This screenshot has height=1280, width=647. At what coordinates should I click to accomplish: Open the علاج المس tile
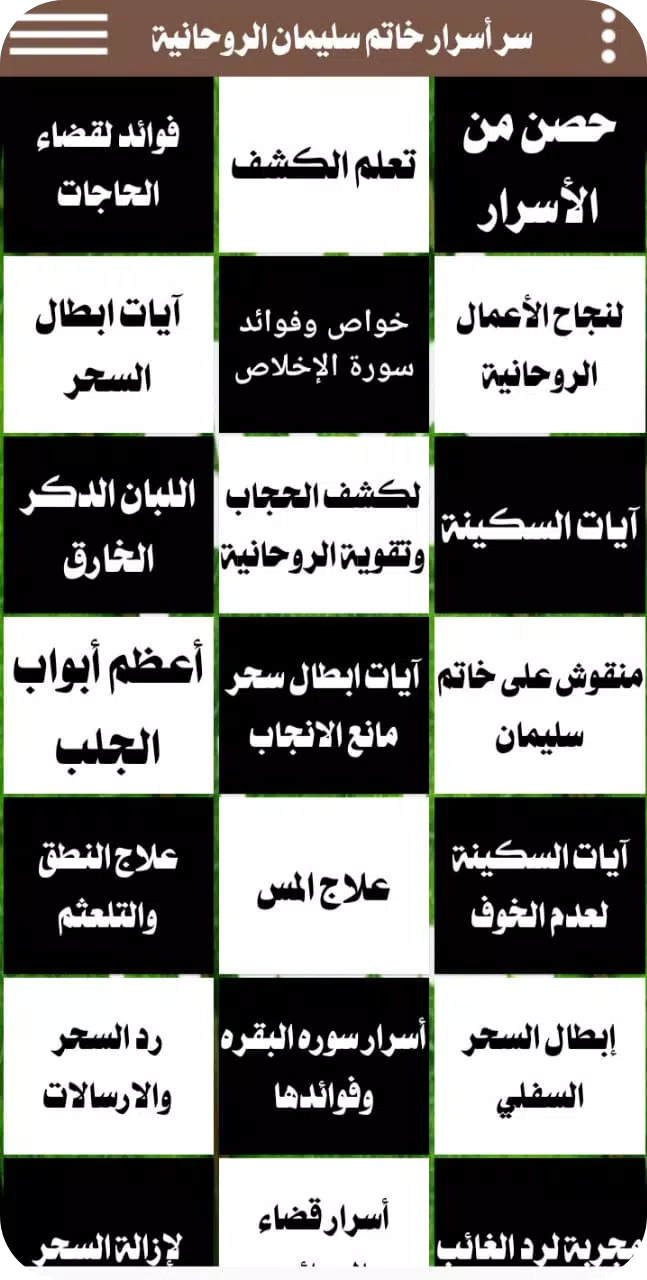point(324,886)
